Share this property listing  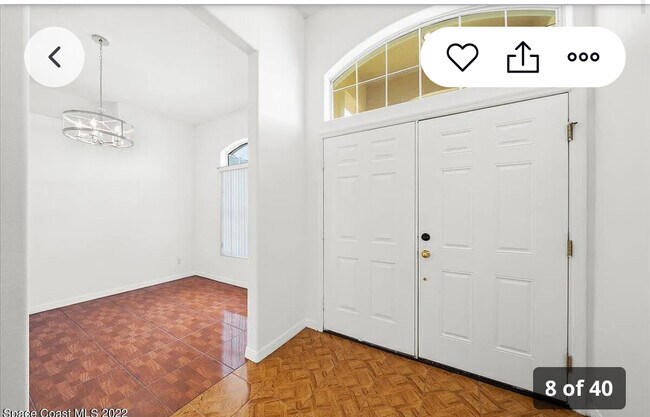click(x=522, y=57)
